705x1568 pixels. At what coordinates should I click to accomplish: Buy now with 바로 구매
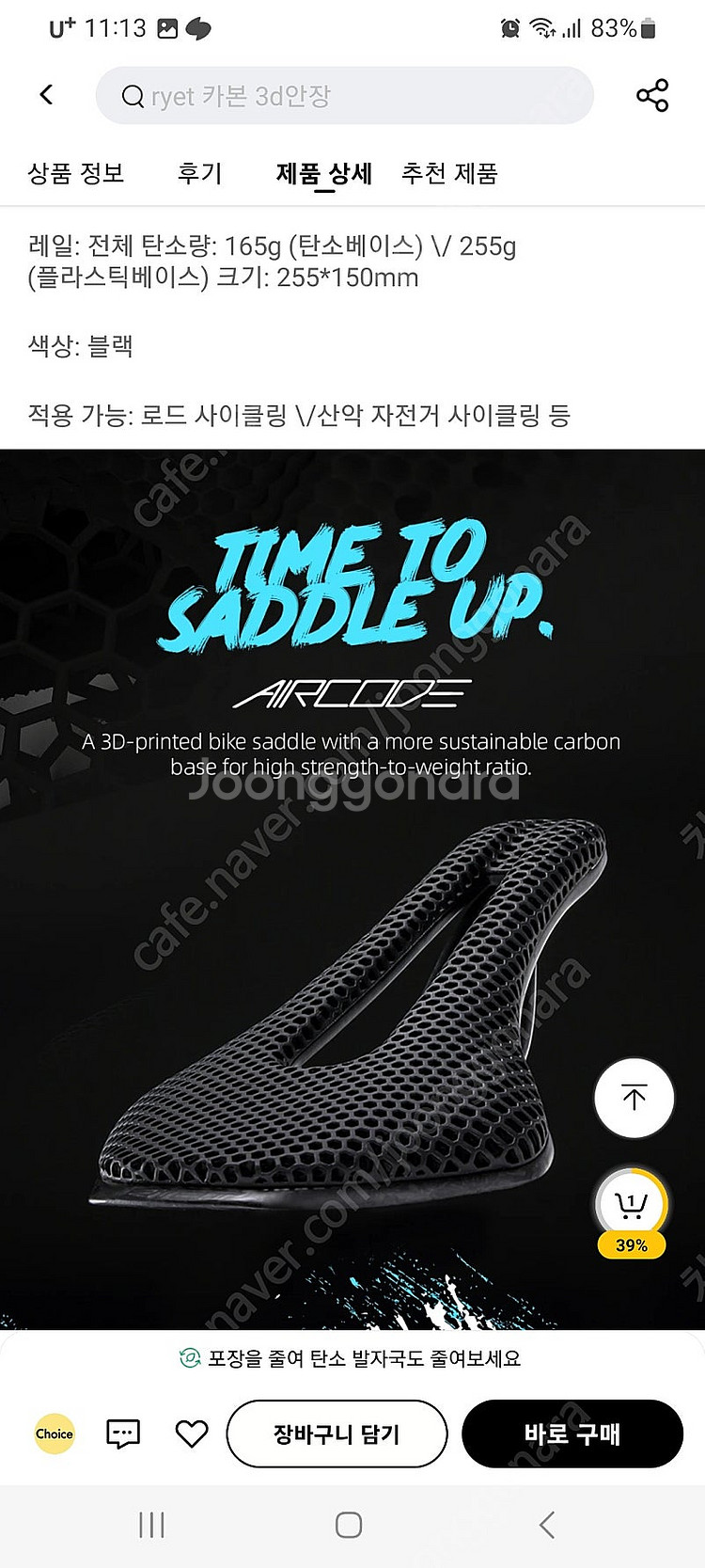[x=572, y=1434]
